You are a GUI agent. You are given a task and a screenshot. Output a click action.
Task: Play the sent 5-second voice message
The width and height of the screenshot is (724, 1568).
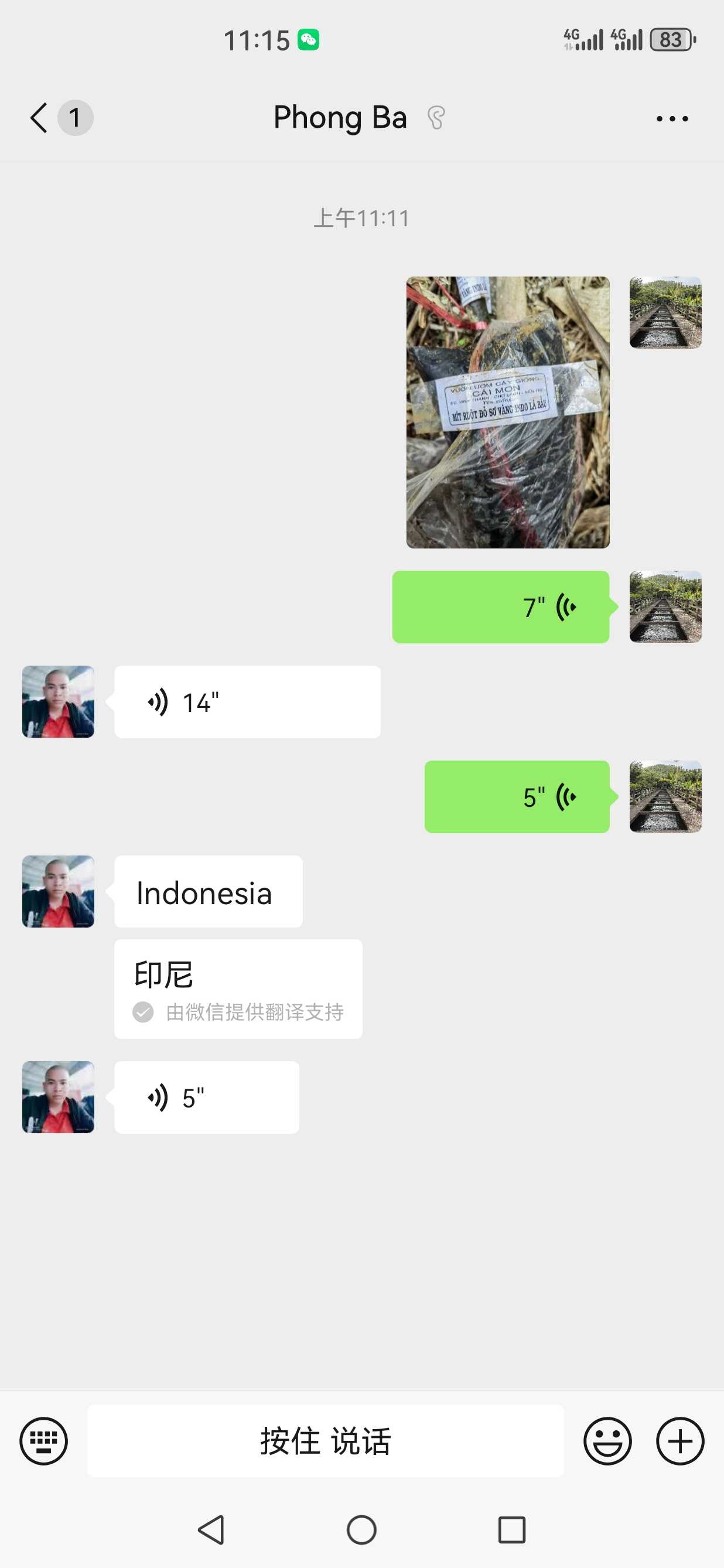click(x=517, y=797)
